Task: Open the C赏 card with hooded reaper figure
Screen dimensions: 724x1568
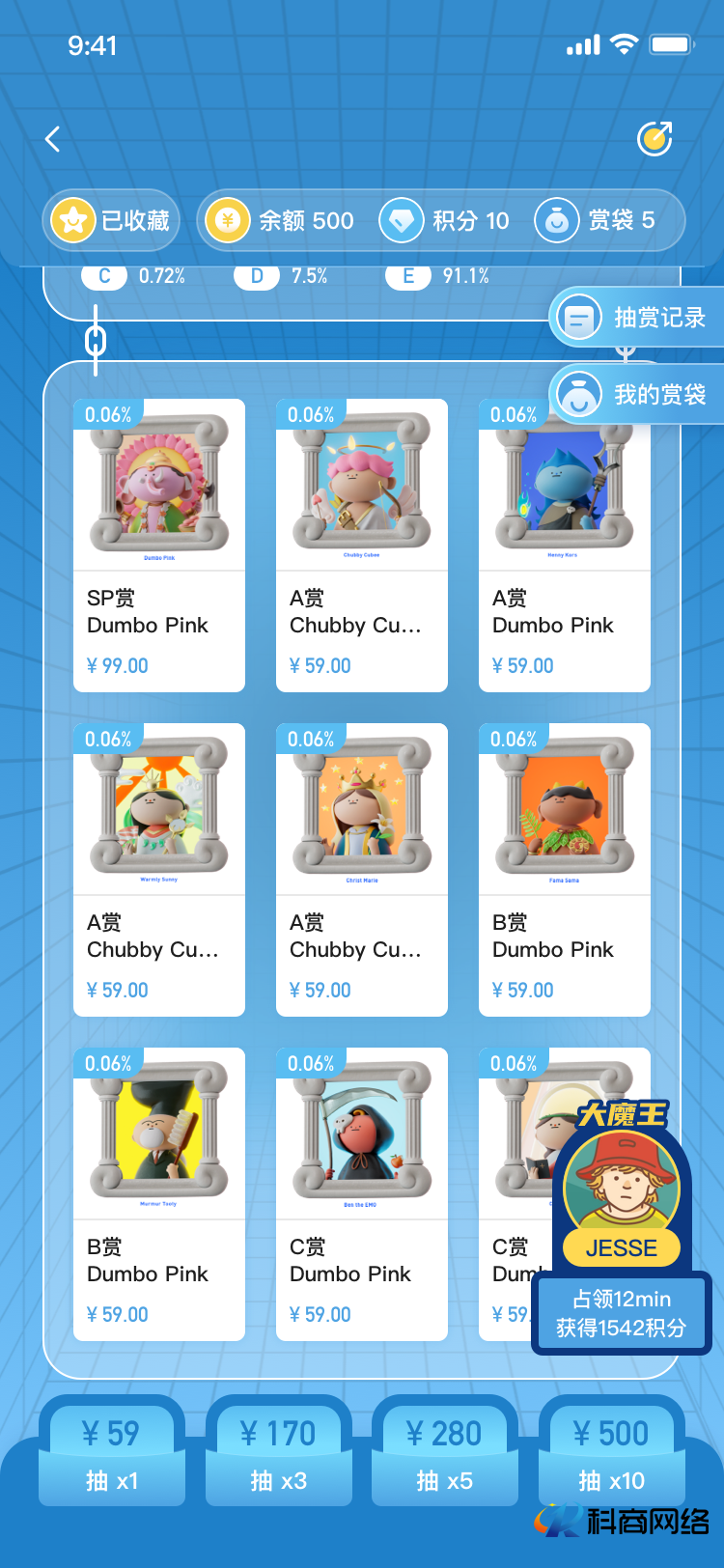Action: point(362,1193)
